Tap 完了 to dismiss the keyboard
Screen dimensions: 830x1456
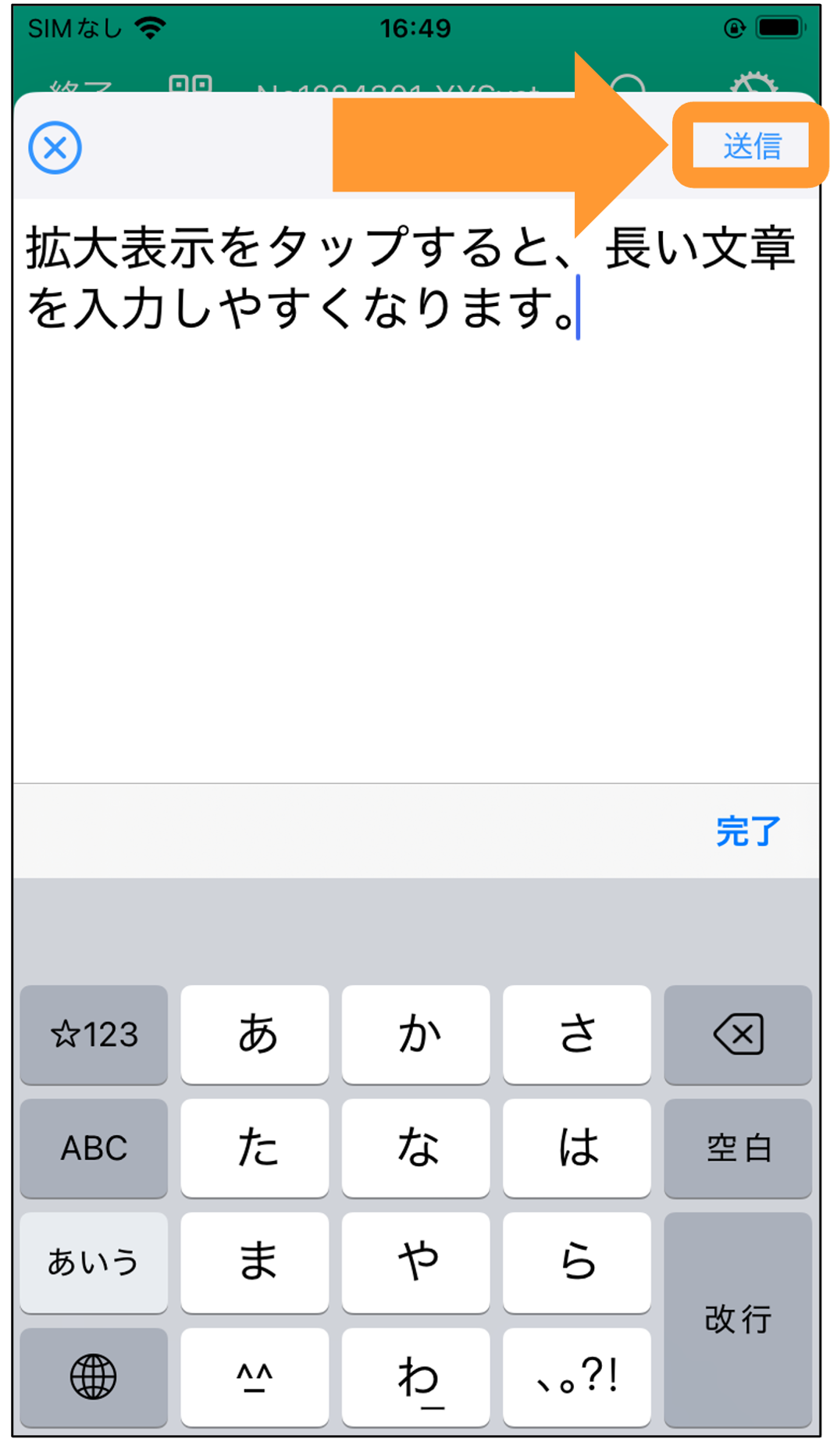(x=748, y=831)
